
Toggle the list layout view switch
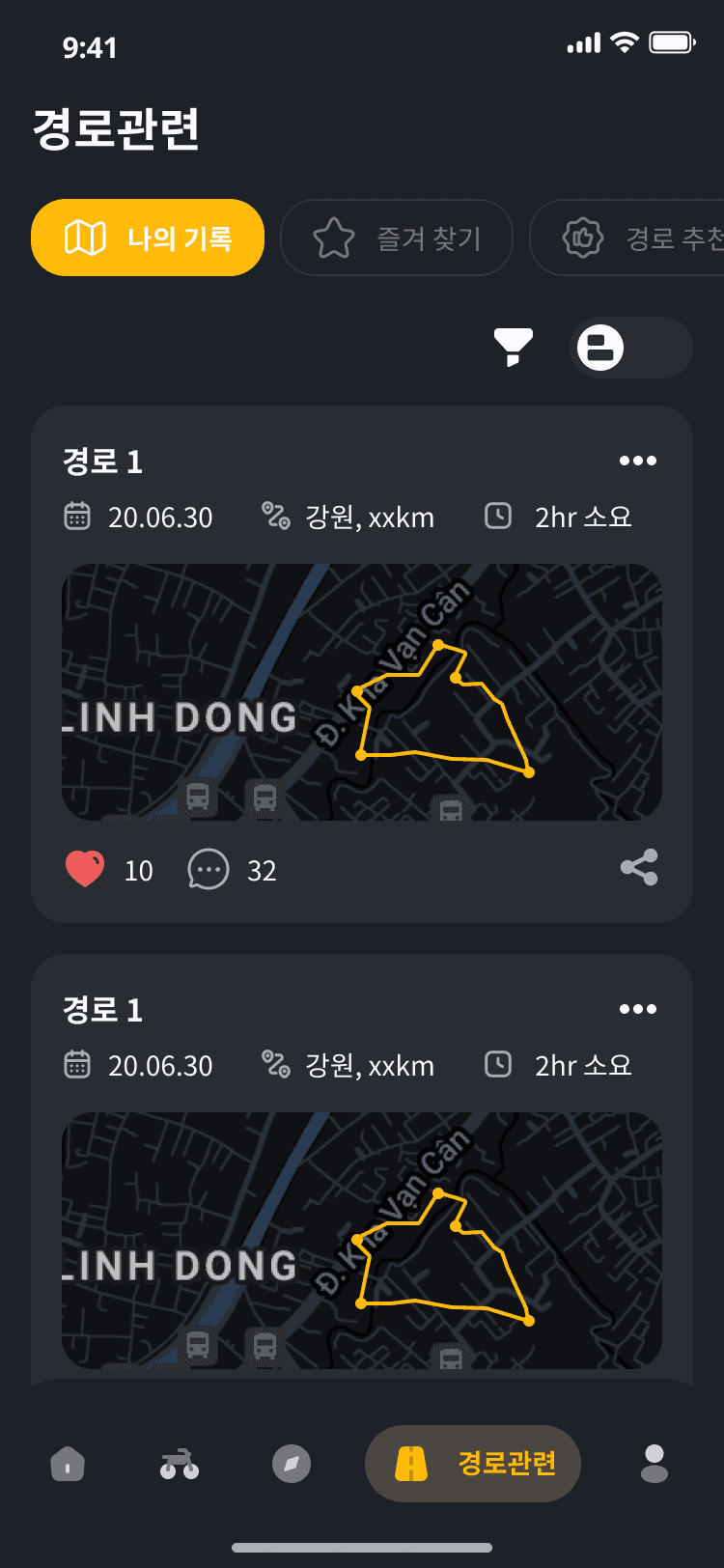(x=630, y=348)
